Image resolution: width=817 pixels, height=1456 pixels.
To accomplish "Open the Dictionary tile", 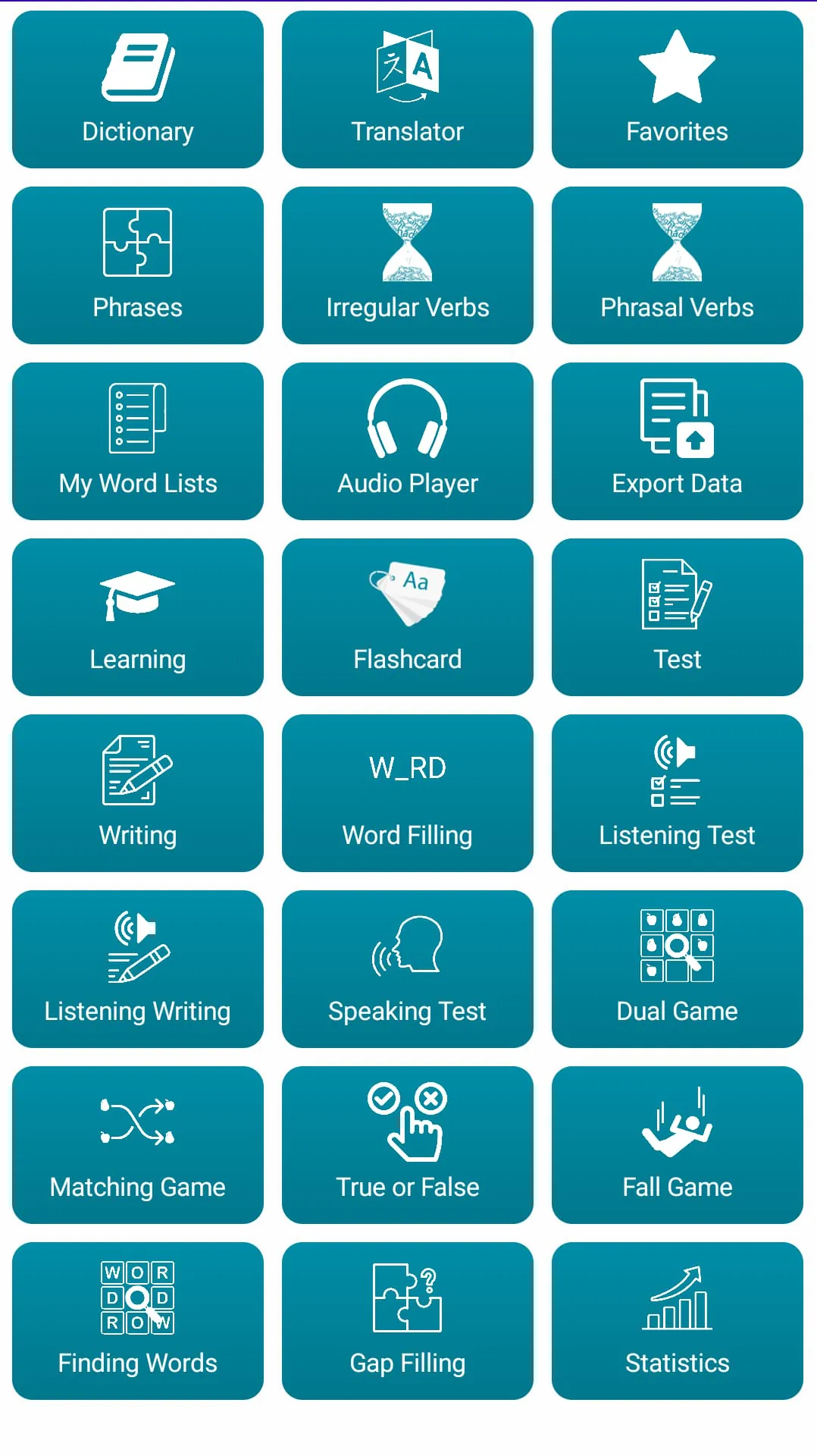I will (x=137, y=89).
